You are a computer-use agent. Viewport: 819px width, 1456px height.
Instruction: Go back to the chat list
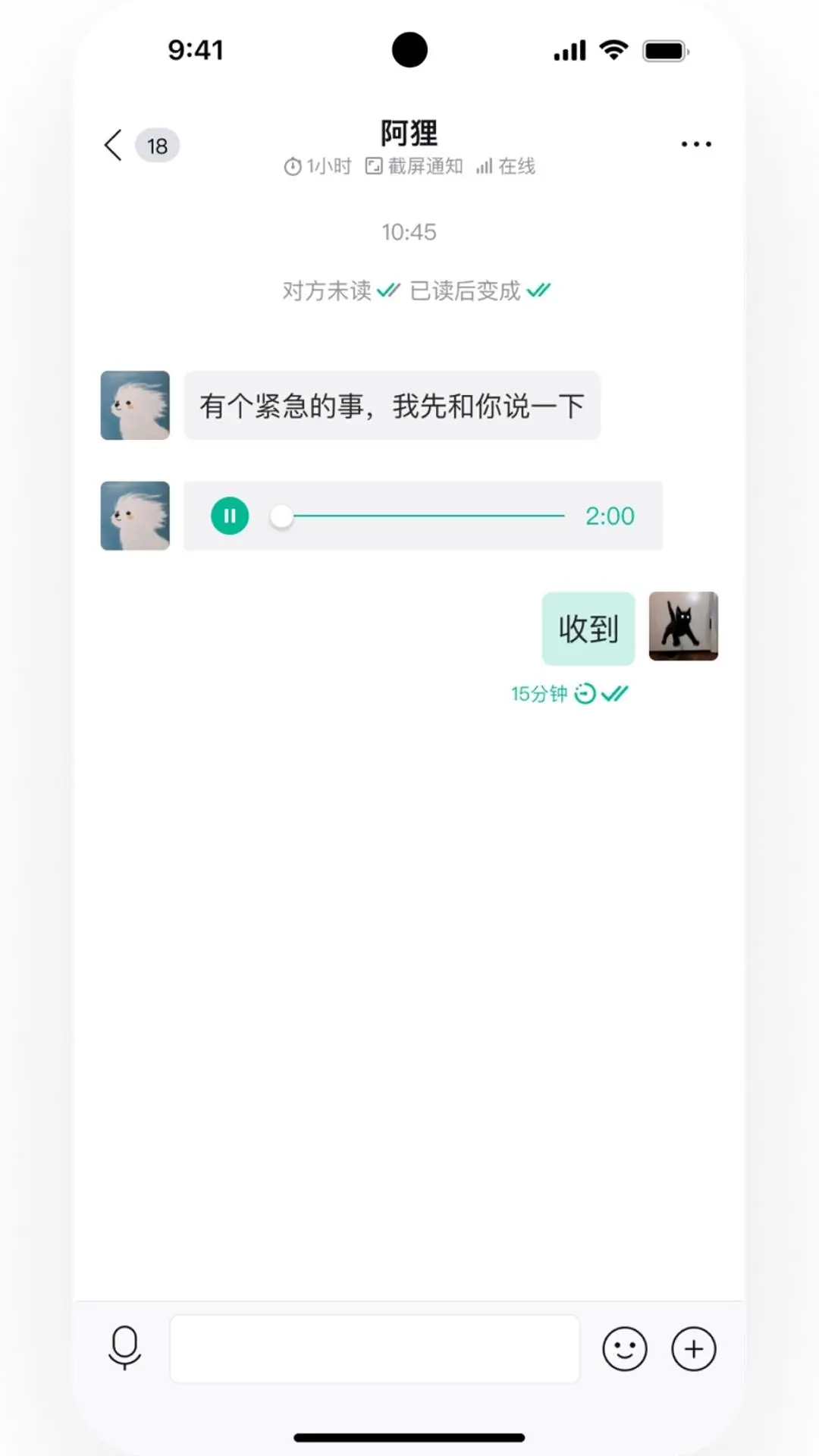click(114, 145)
